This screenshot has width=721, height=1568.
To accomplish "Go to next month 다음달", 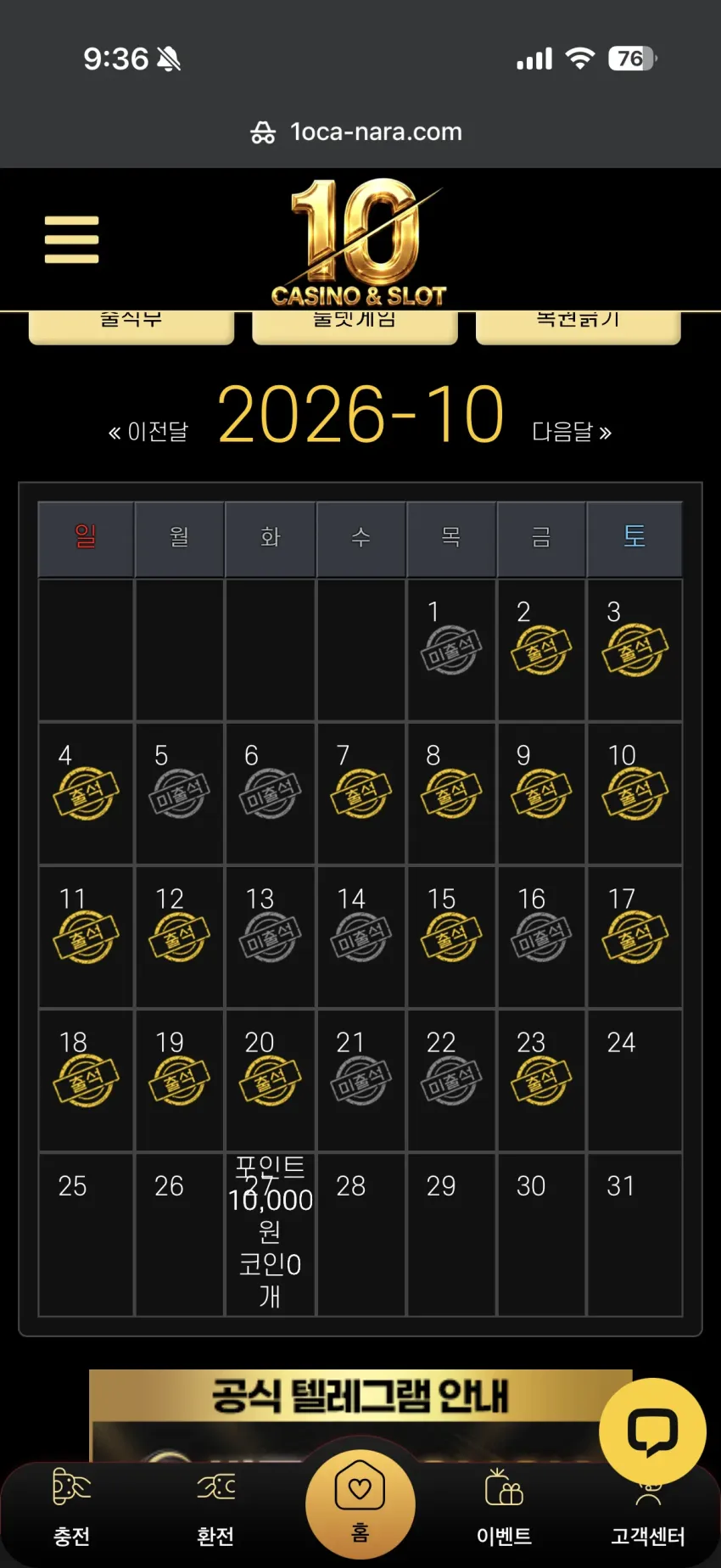I will click(x=572, y=432).
